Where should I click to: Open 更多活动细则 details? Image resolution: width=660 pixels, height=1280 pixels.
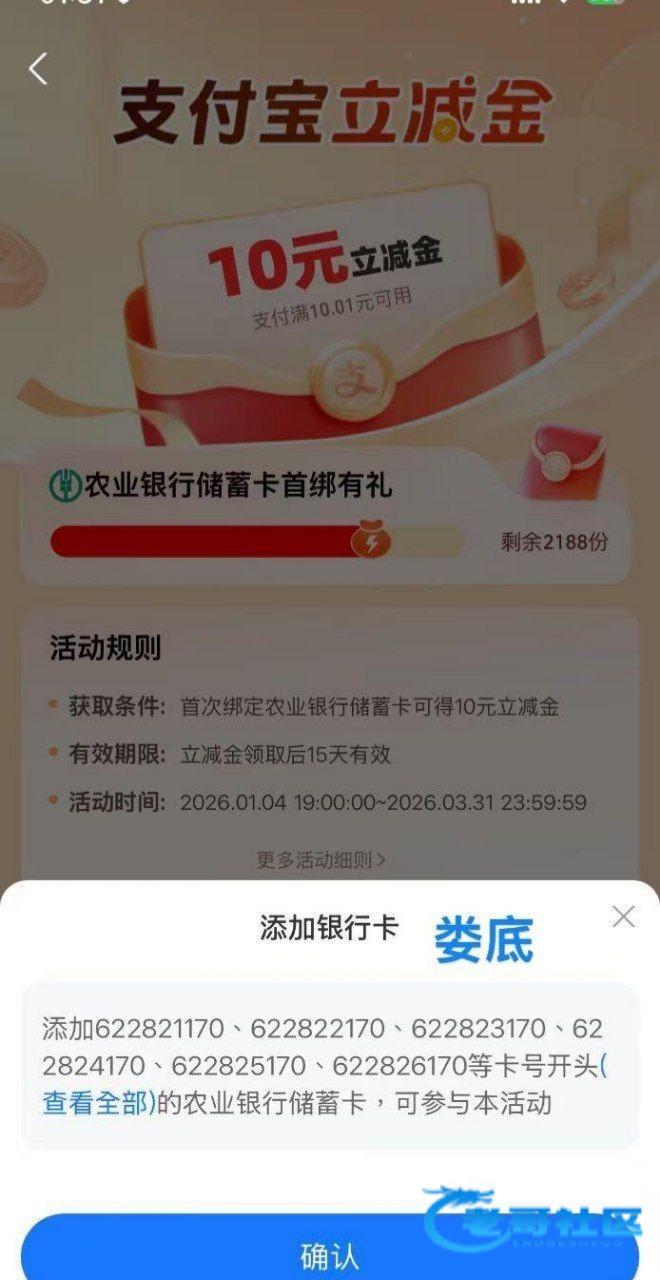321,859
